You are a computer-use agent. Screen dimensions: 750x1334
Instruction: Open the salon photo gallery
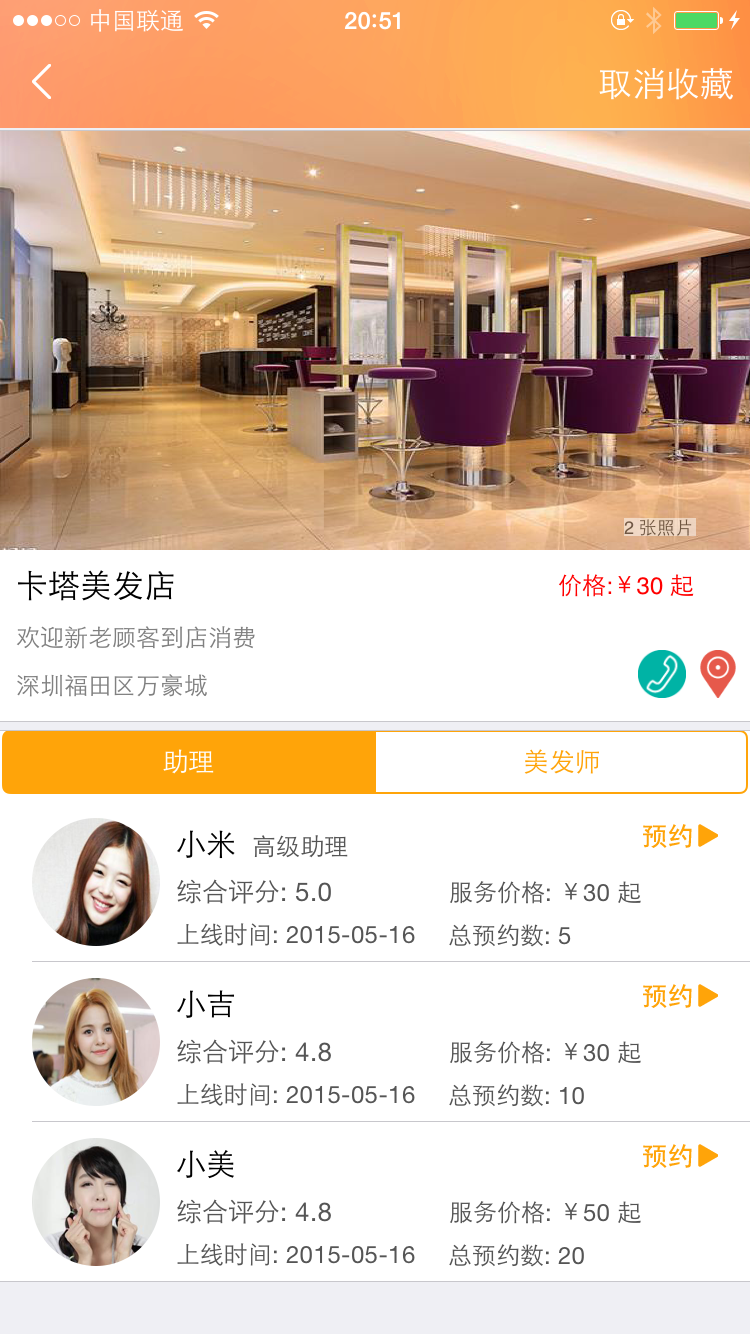click(375, 340)
